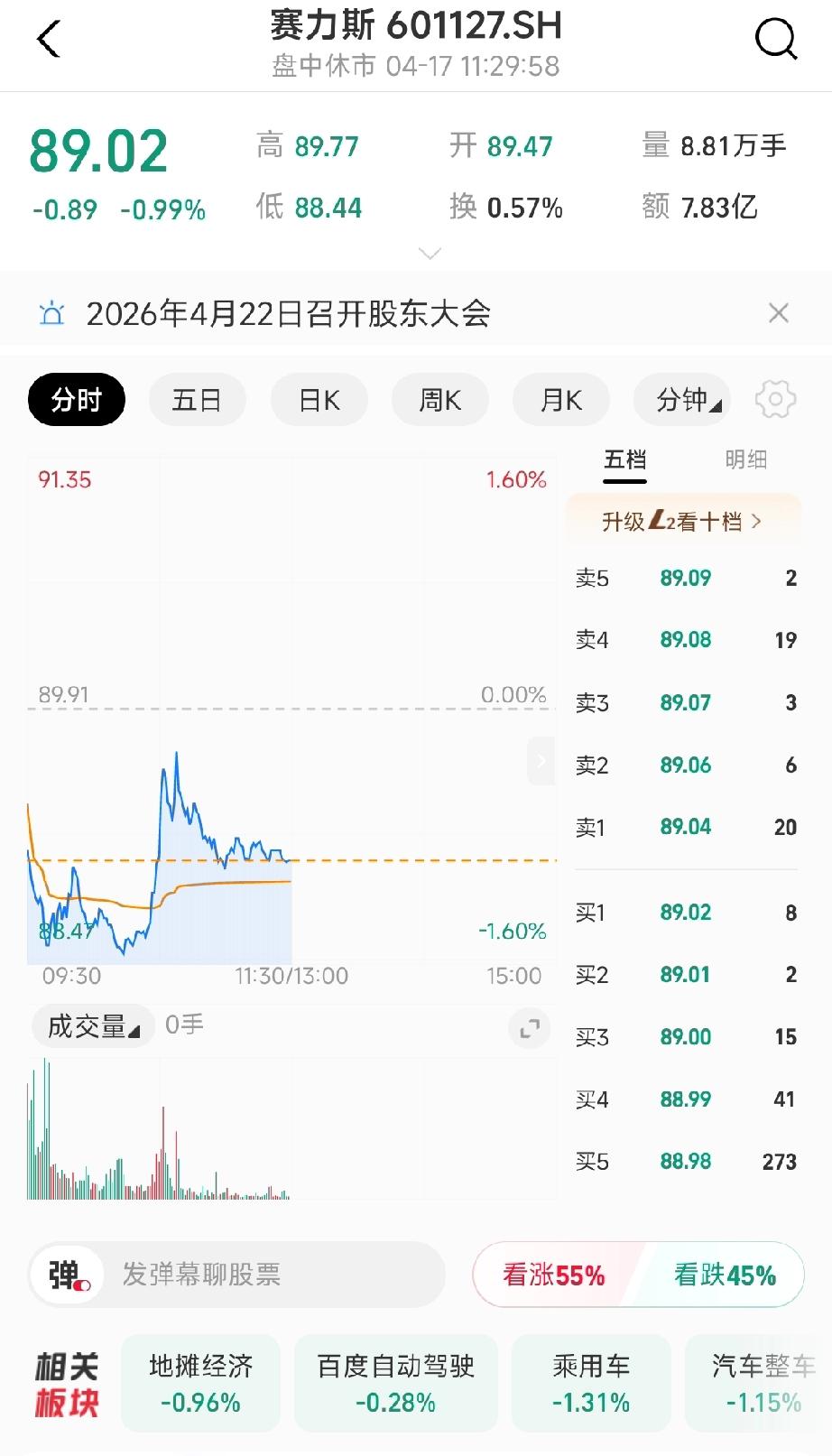Expand quote details with the down chevron
The height and width of the screenshot is (1456, 832).
pyautogui.click(x=430, y=254)
